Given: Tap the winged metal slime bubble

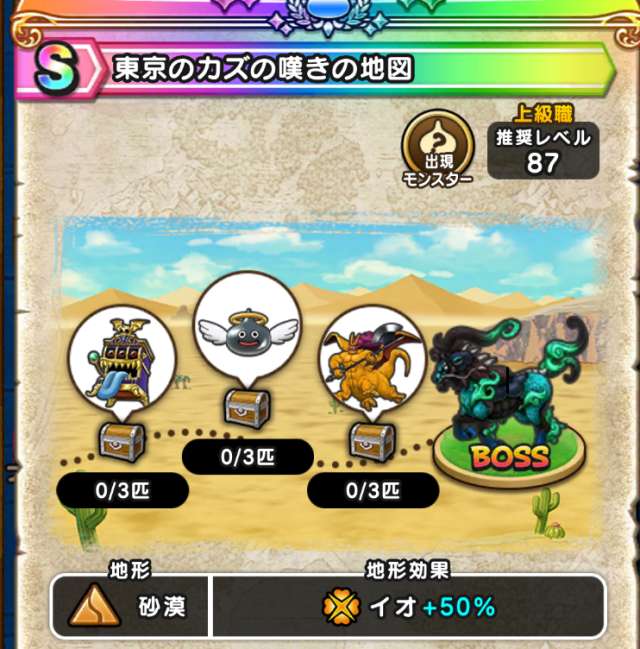Looking at the screenshot, I should point(249,330).
